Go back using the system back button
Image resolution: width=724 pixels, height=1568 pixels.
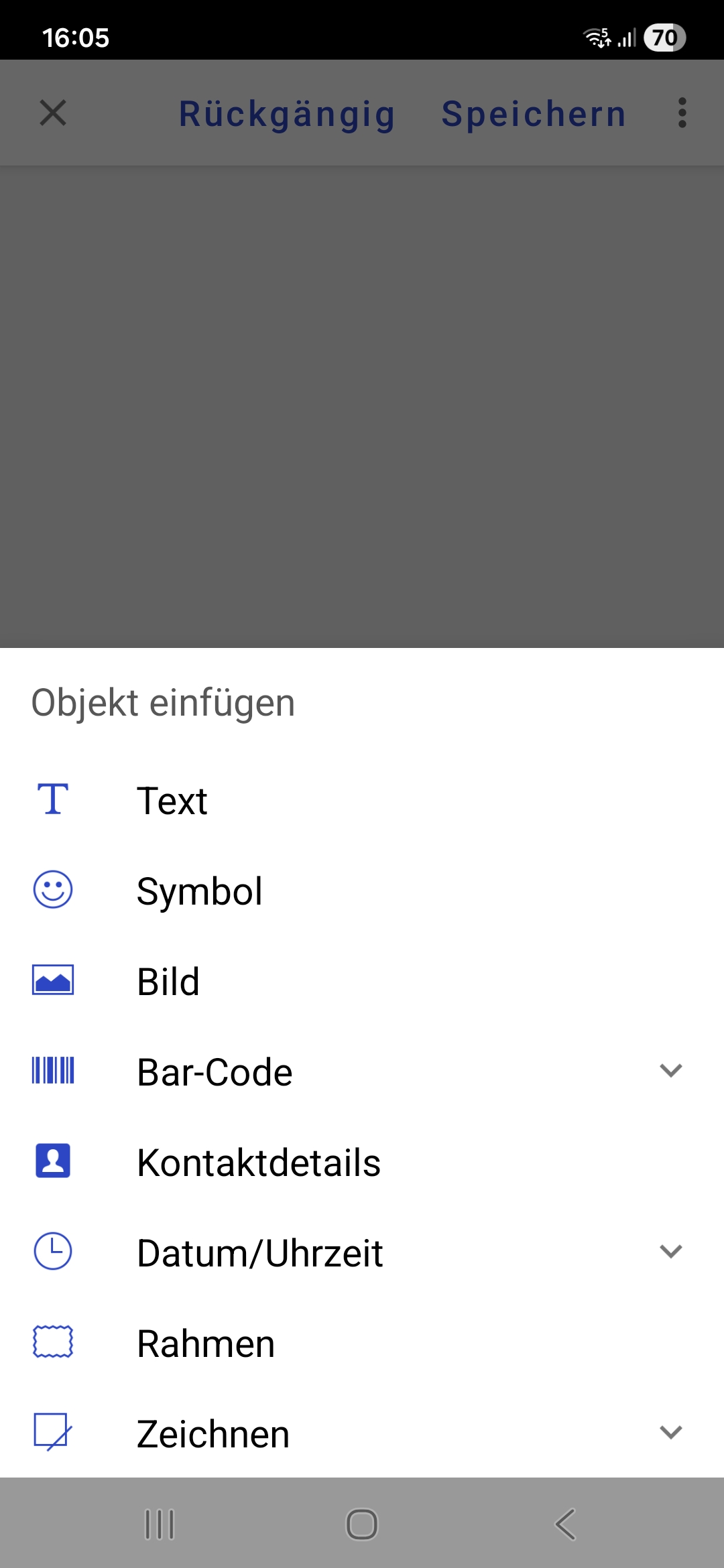click(x=565, y=1524)
